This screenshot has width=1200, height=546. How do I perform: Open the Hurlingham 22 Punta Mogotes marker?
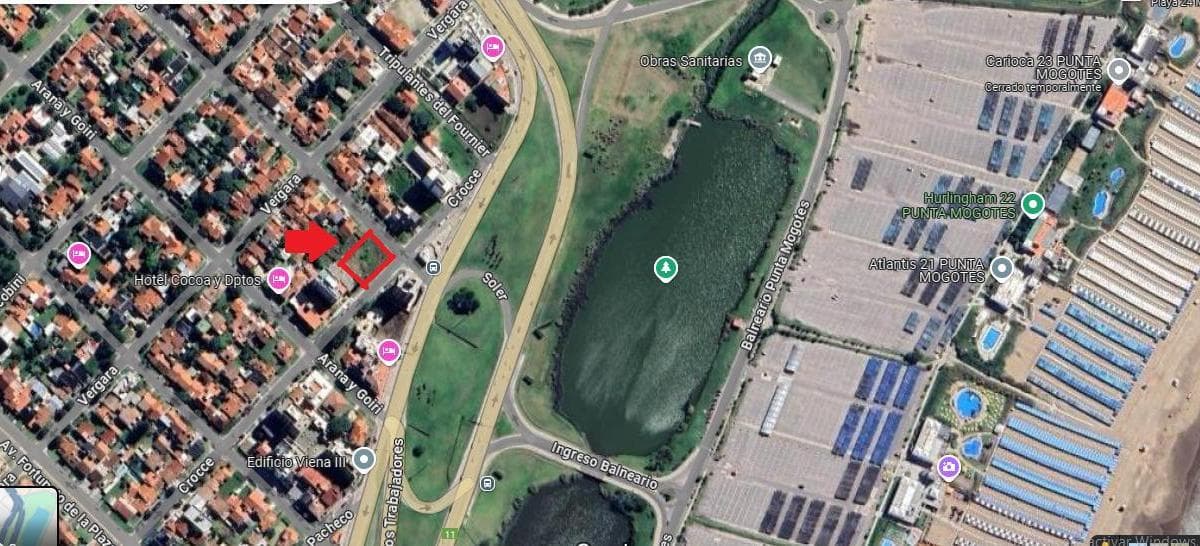(x=1033, y=205)
